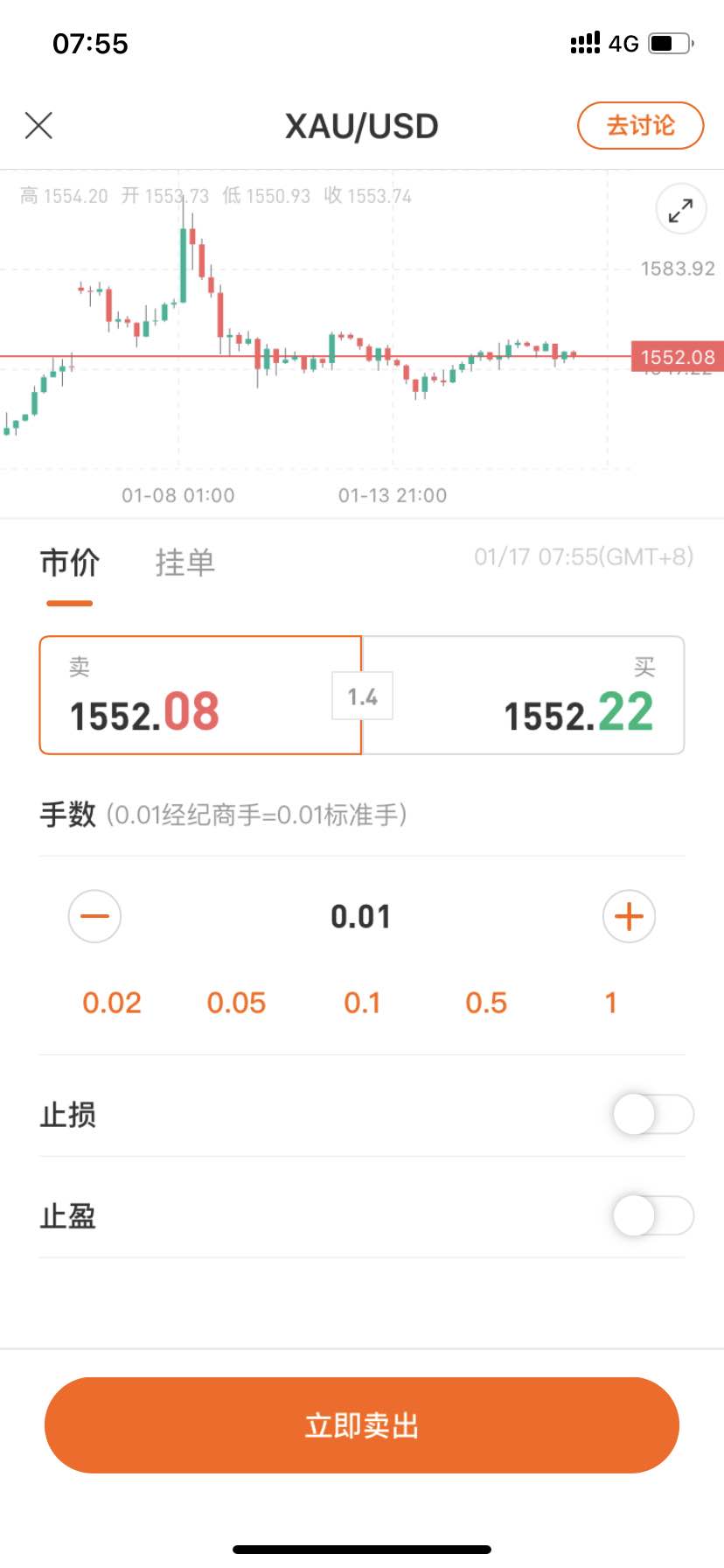Image resolution: width=724 pixels, height=1568 pixels.
Task: Enable the 止损 stop loss switch
Action: (x=653, y=1115)
